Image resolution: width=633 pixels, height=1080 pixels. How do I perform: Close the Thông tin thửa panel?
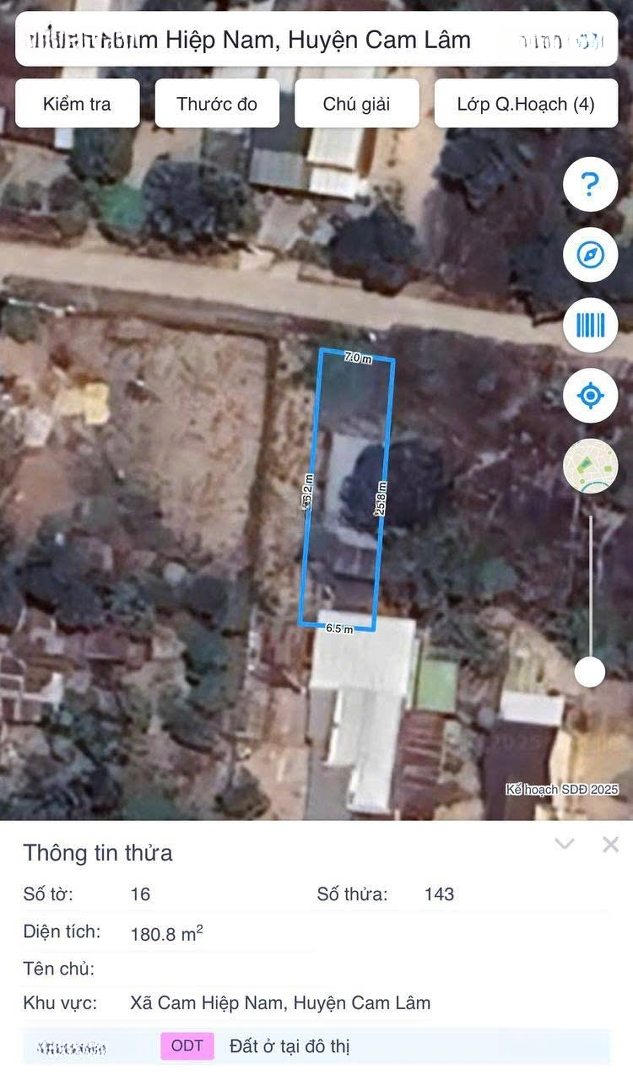(x=610, y=845)
